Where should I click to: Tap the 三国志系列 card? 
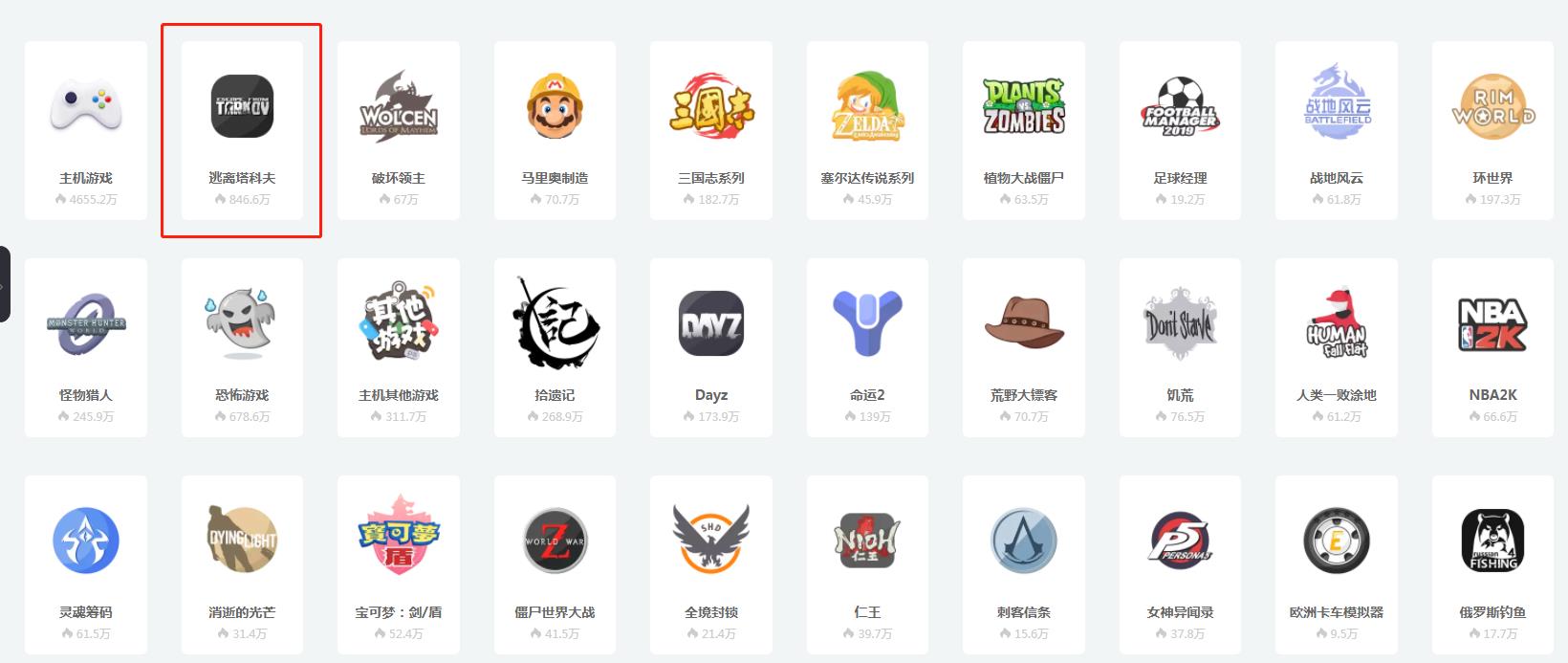point(710,130)
